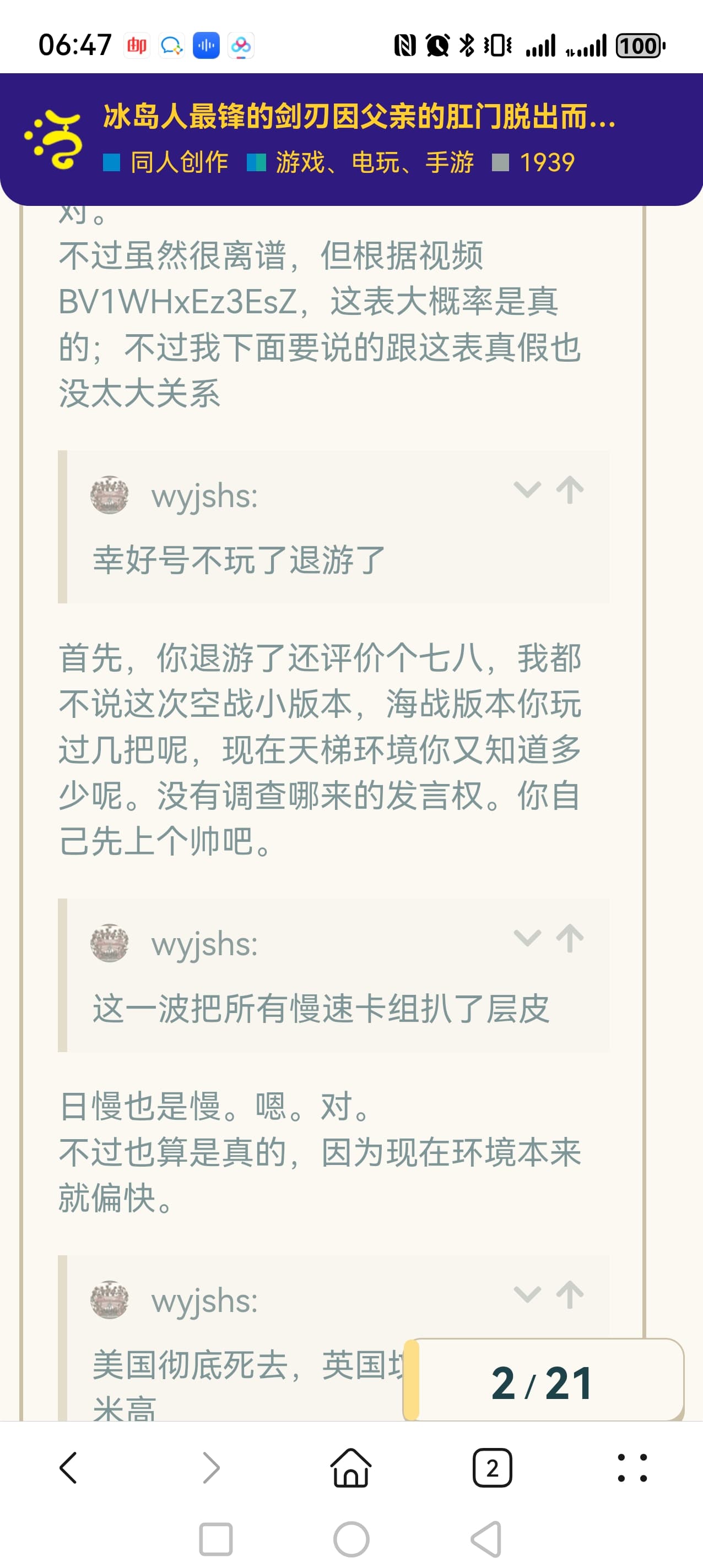Open the 2 / 21 post progress navigator
The width and height of the screenshot is (703, 1568).
542,1383
